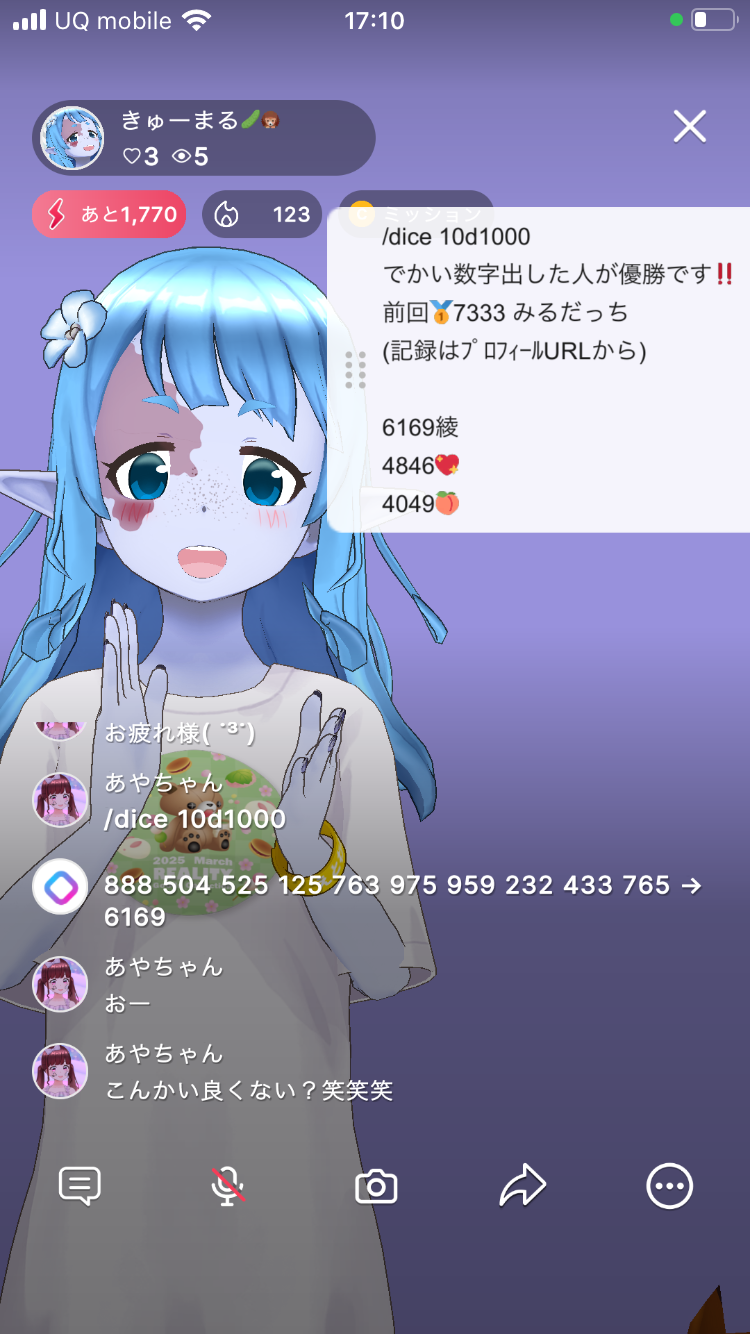
Task: Tap the drag handle on the memo panel
Action: [355, 370]
